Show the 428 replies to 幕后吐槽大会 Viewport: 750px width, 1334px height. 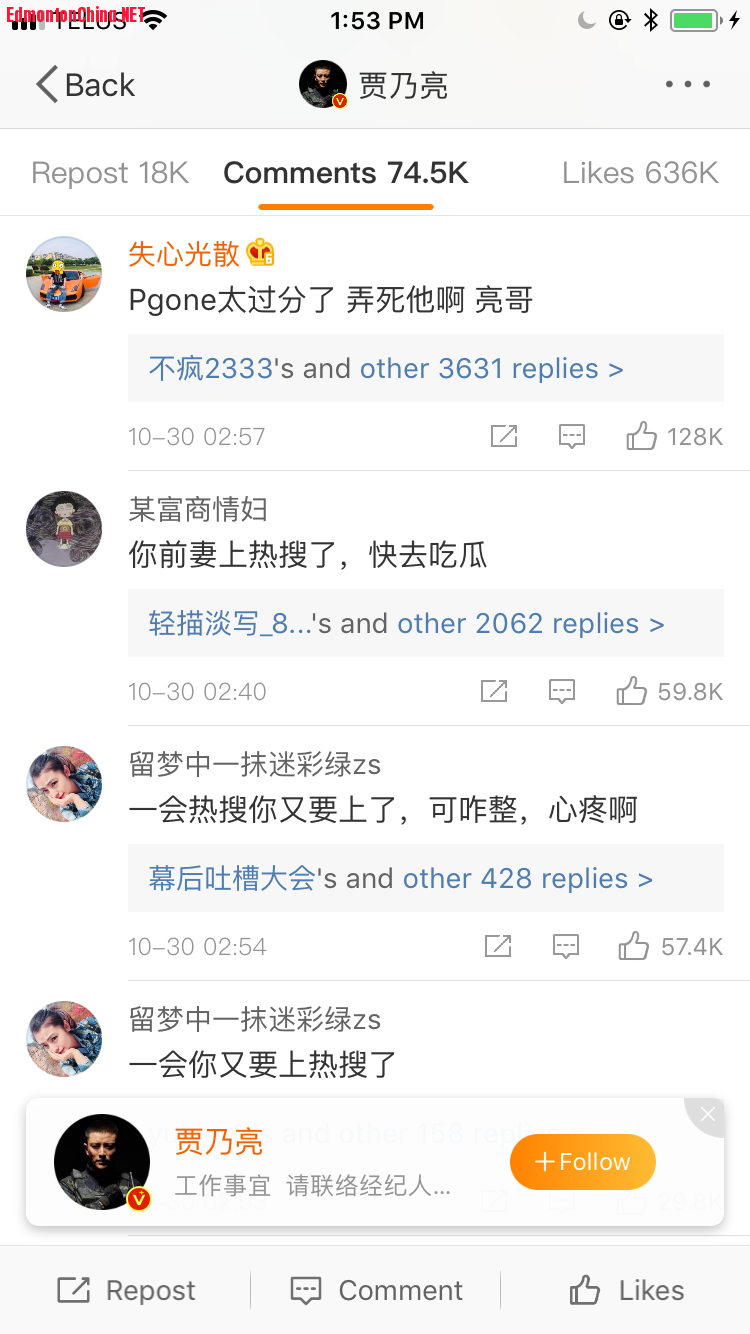[x=527, y=878]
